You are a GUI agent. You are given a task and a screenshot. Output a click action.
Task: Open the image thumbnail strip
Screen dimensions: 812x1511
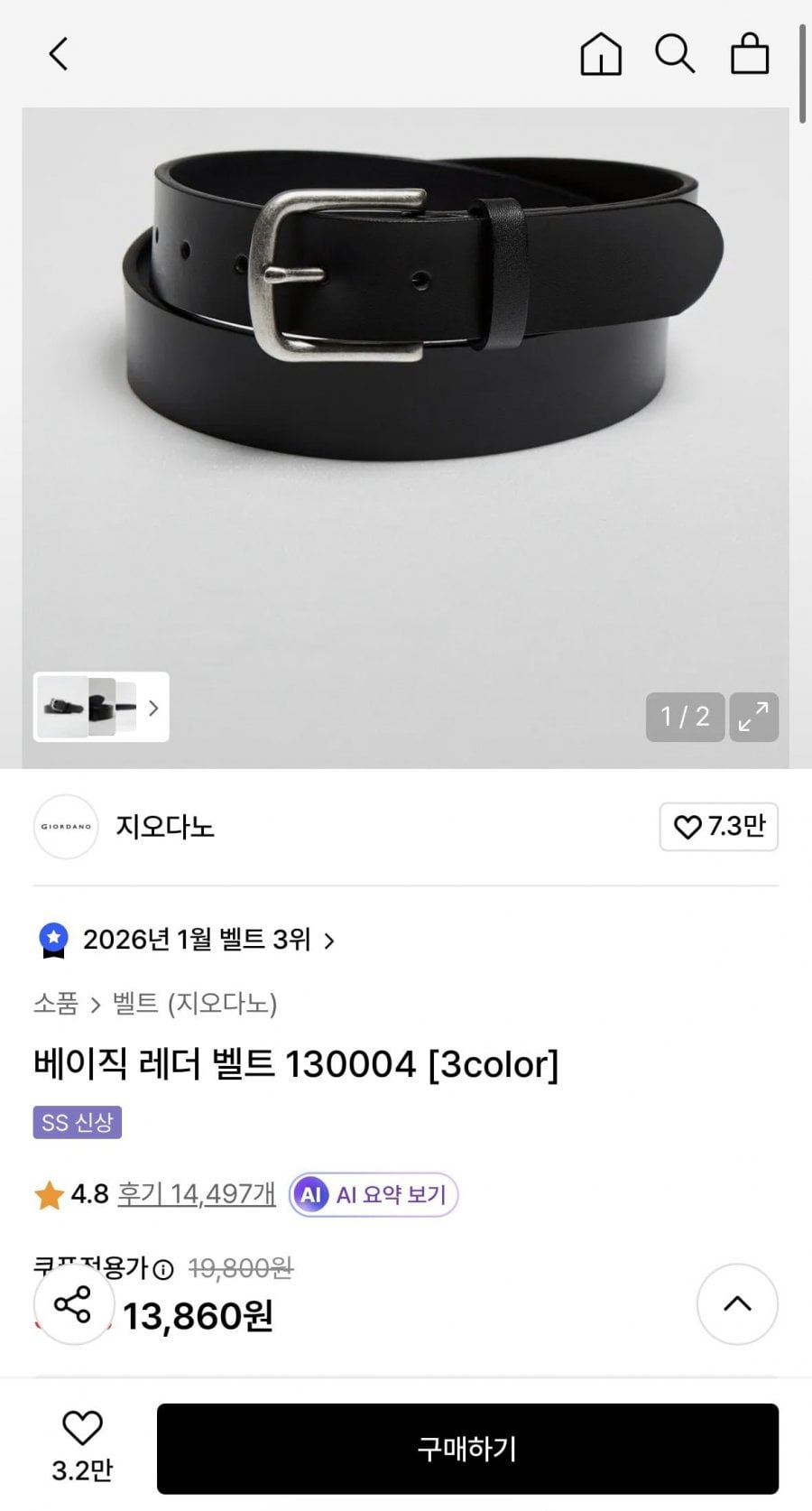[x=101, y=707]
